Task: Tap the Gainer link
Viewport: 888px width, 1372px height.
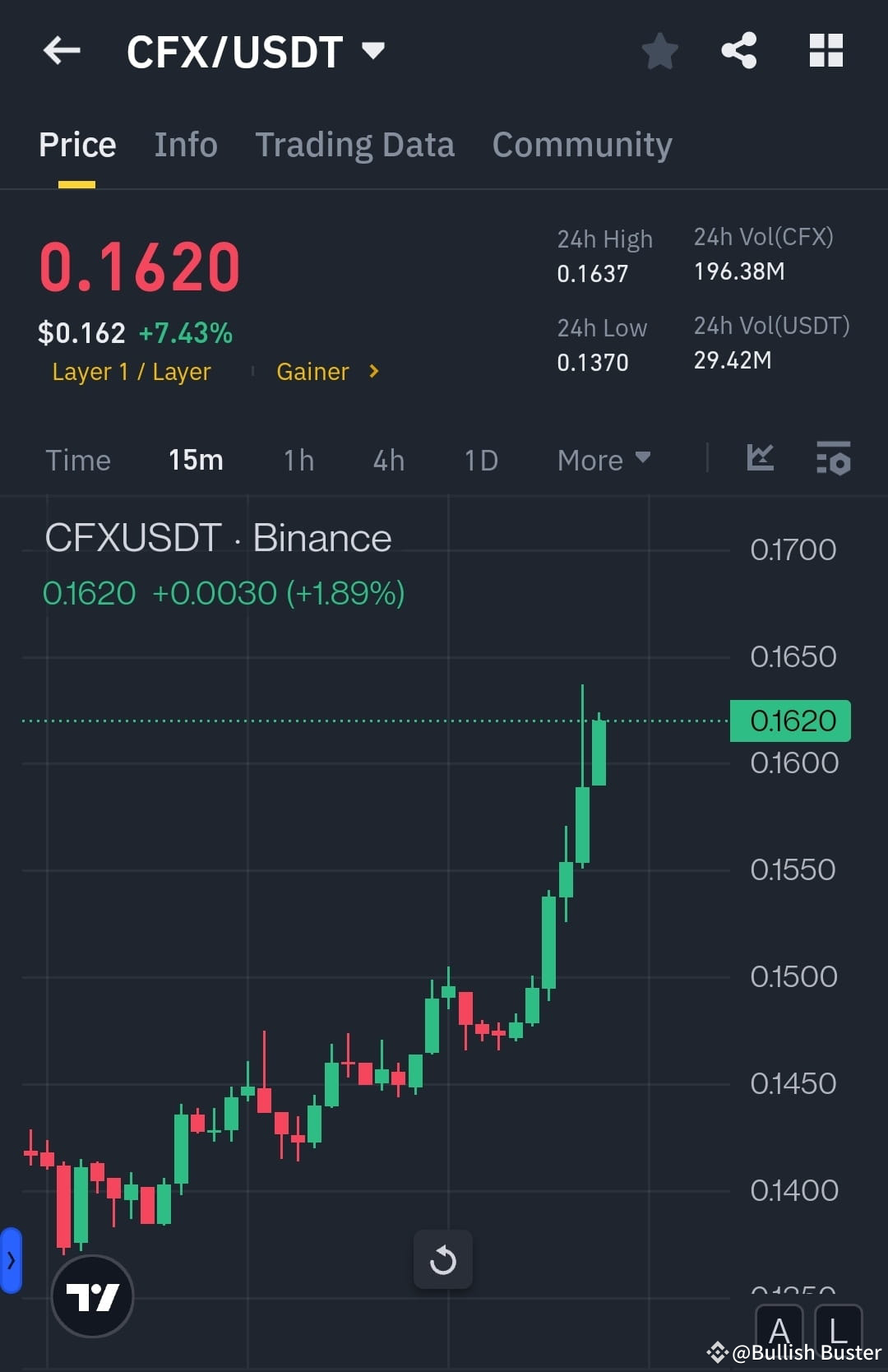Action: coord(313,372)
